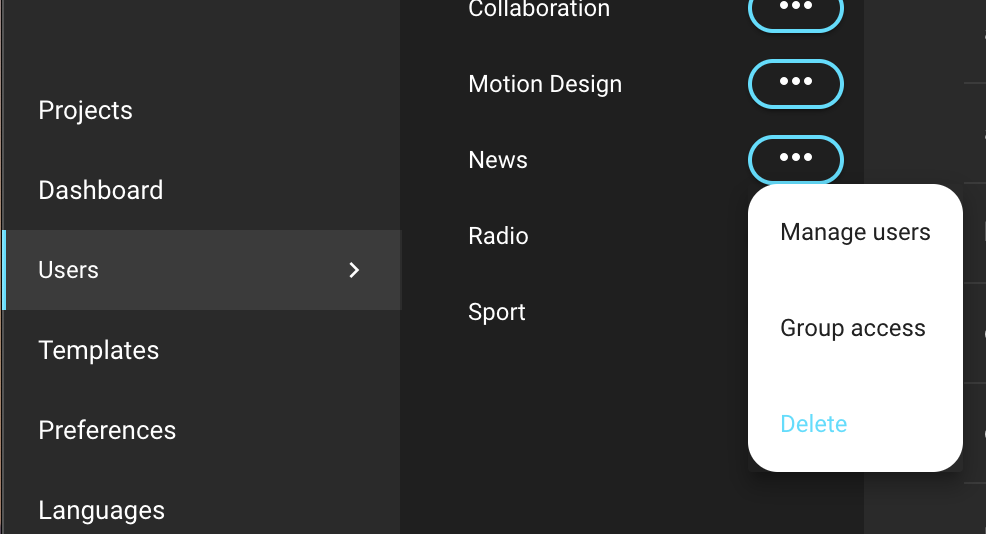This screenshot has height=534, width=986.
Task: Select the Motion Design group
Action: [x=544, y=84]
